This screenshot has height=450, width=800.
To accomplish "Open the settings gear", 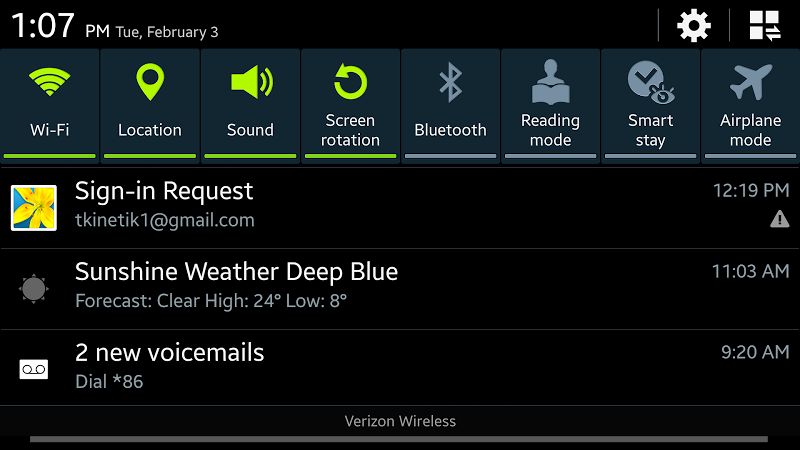I will (x=694, y=25).
